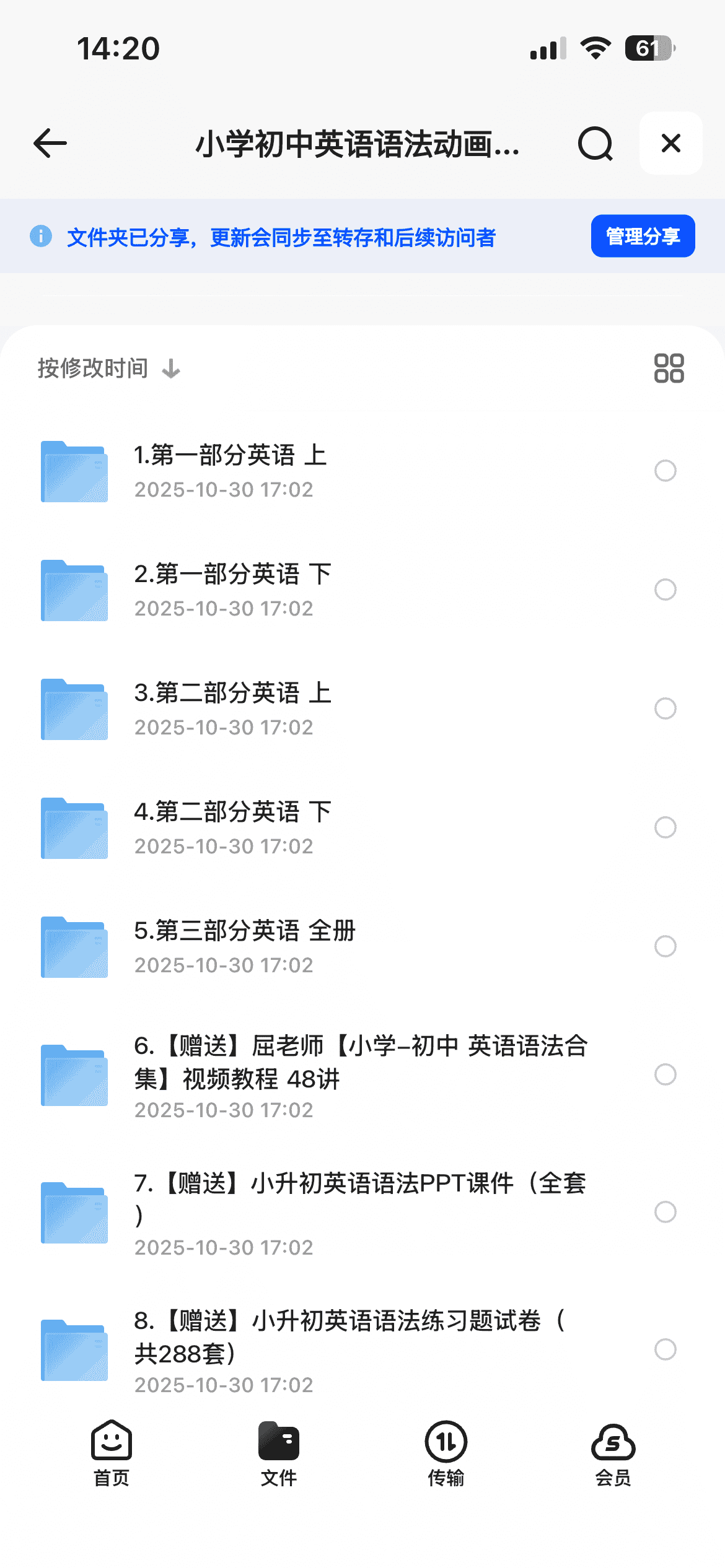Switch to grid view layout
Screen dimensions: 725x1568
[x=669, y=368]
